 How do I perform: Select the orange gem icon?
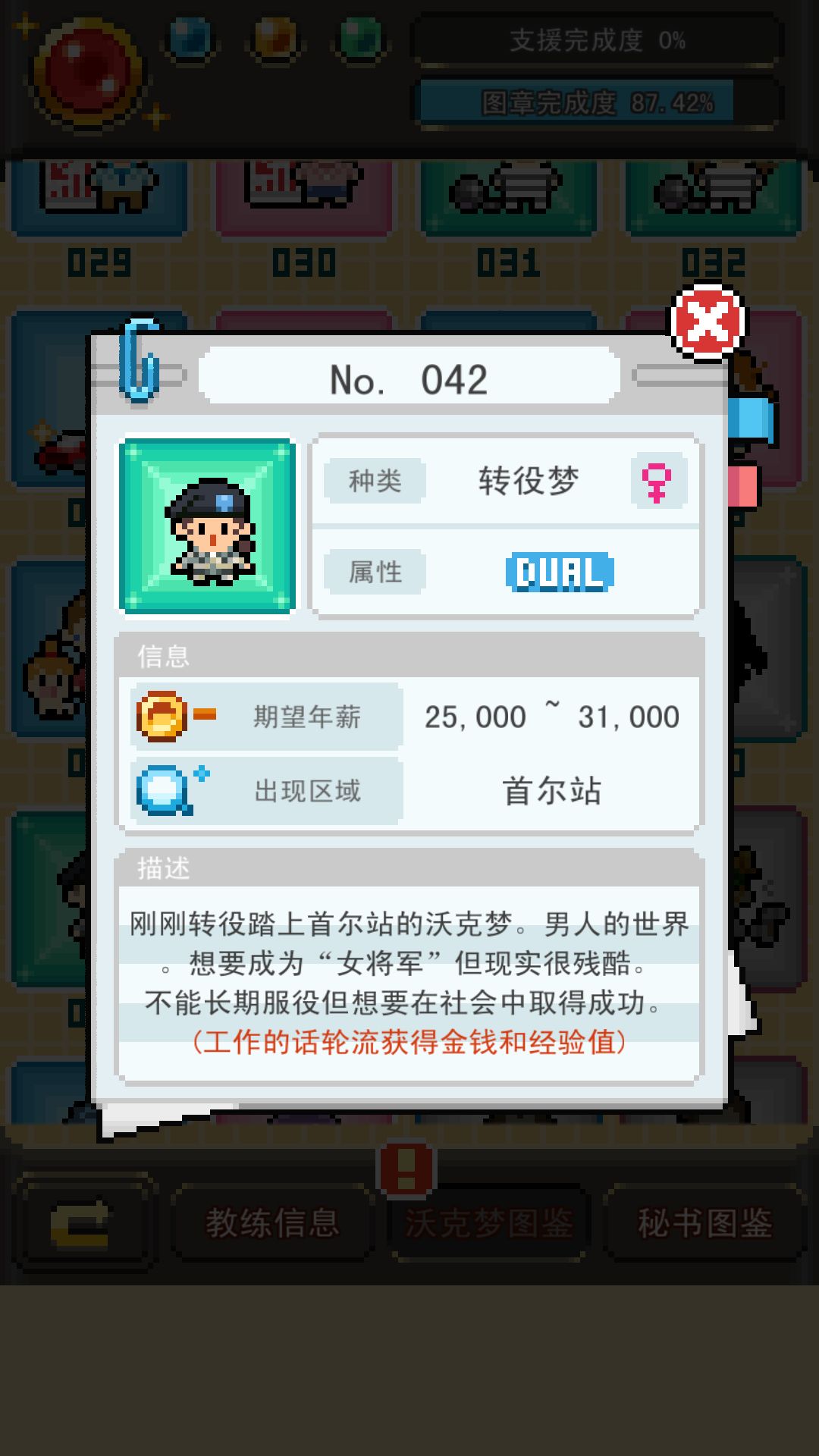(x=269, y=36)
